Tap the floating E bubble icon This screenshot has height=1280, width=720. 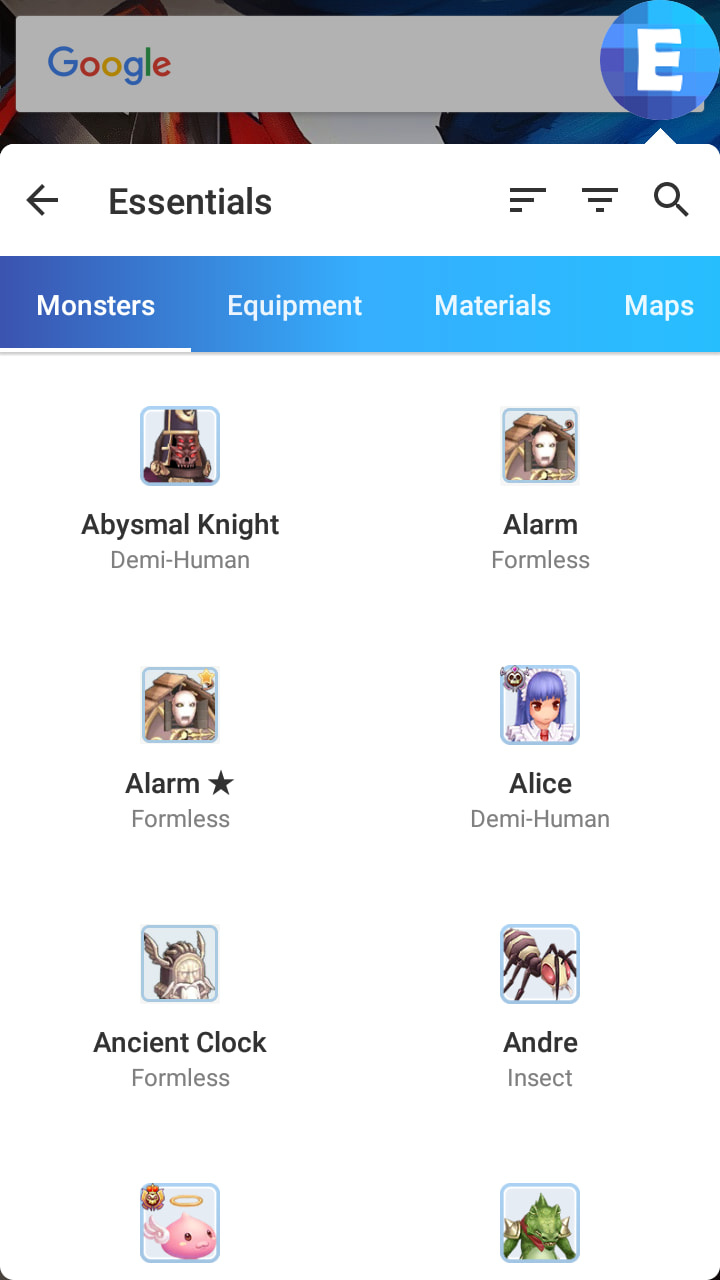(x=658, y=60)
